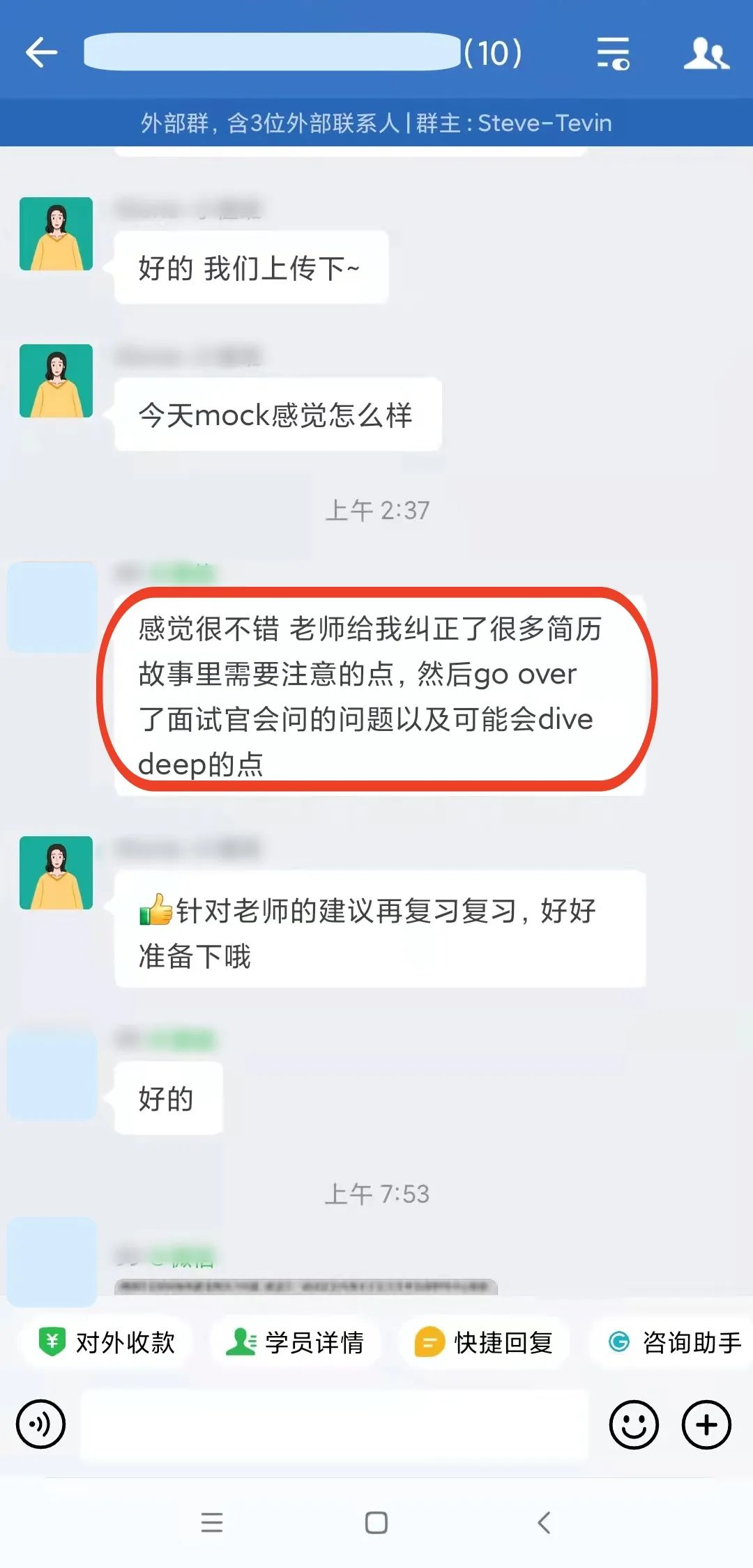Open the emoji picker

634,1424
